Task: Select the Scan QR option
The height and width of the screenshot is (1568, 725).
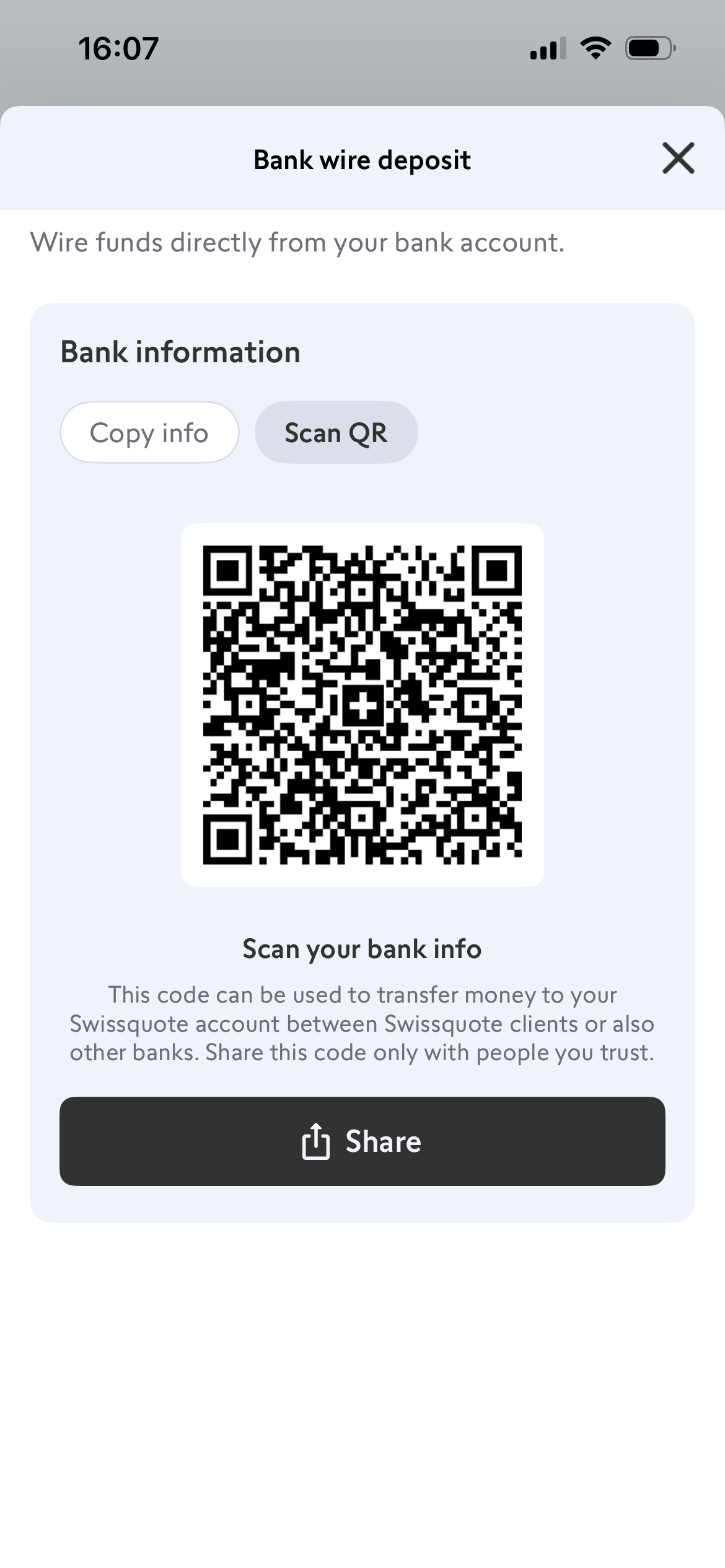Action: [336, 432]
